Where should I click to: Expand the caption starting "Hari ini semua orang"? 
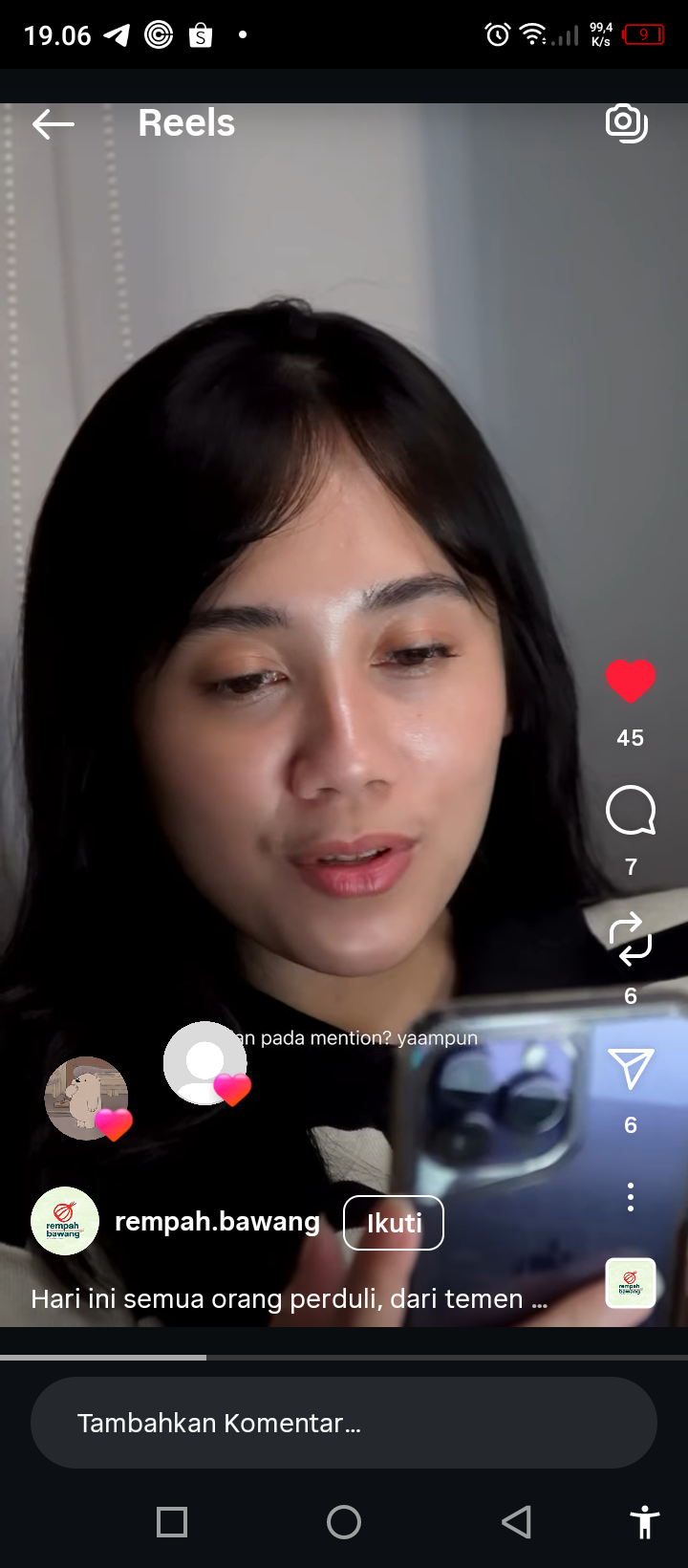(289, 1298)
